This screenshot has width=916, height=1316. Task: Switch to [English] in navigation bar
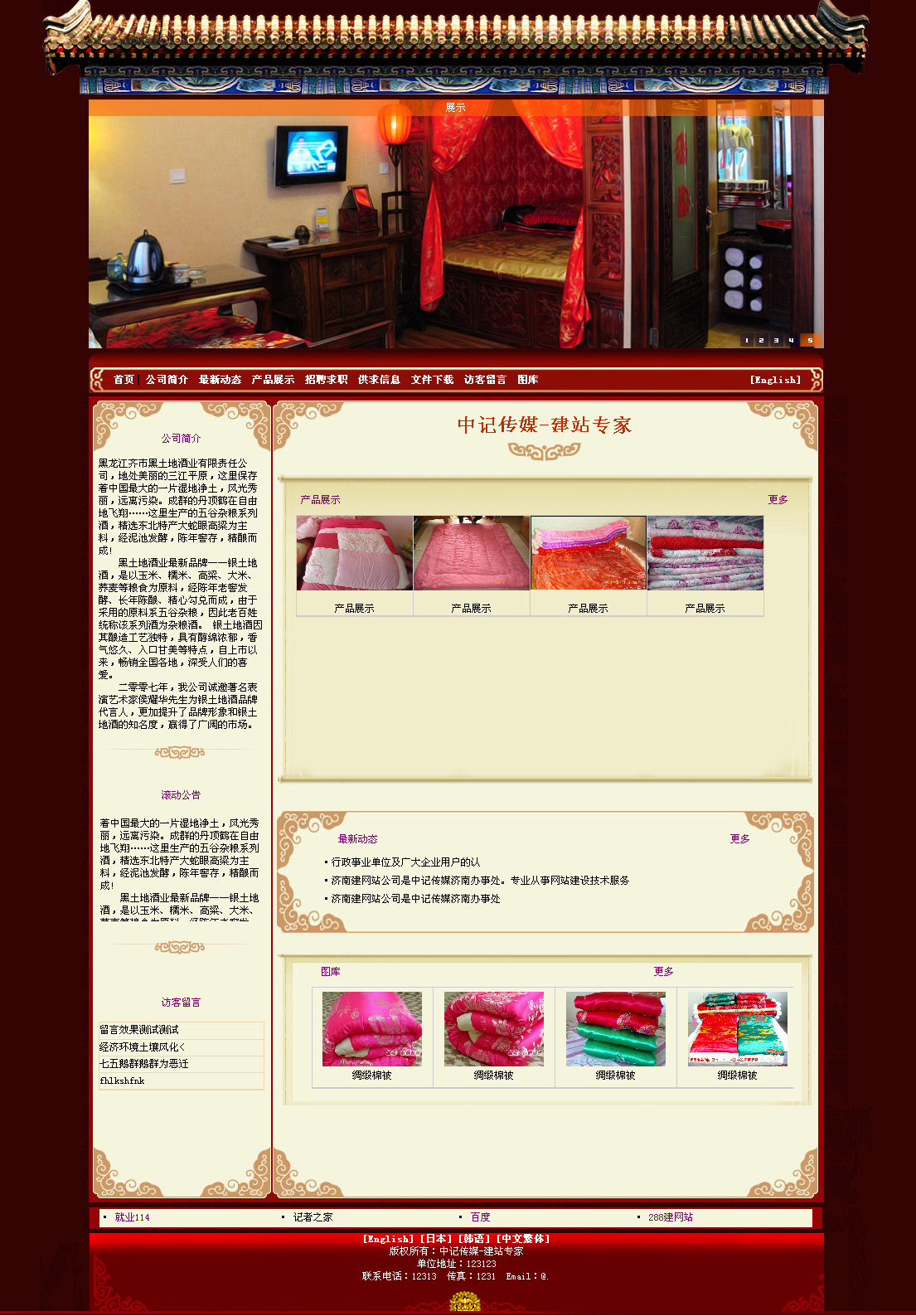point(775,380)
